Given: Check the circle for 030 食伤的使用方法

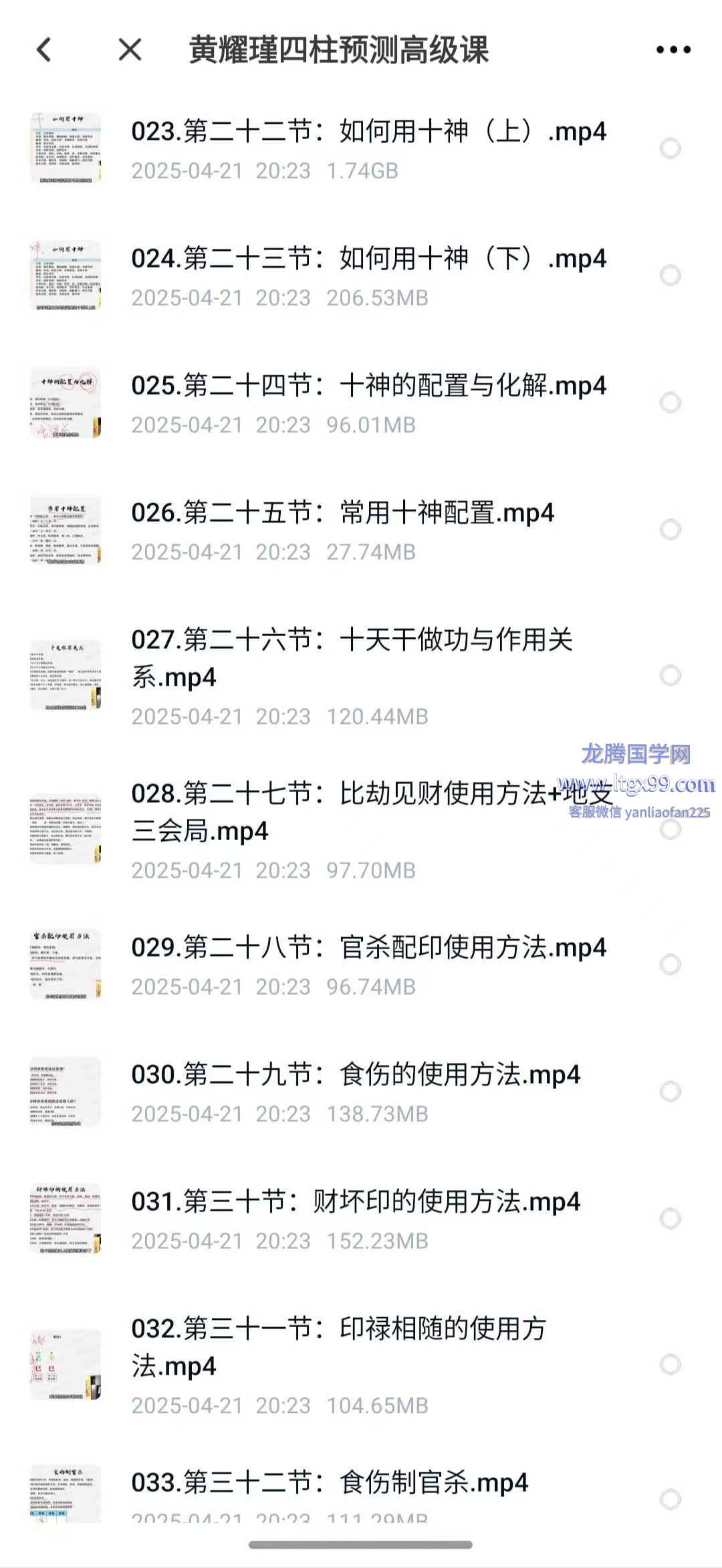Looking at the screenshot, I should click(670, 1091).
